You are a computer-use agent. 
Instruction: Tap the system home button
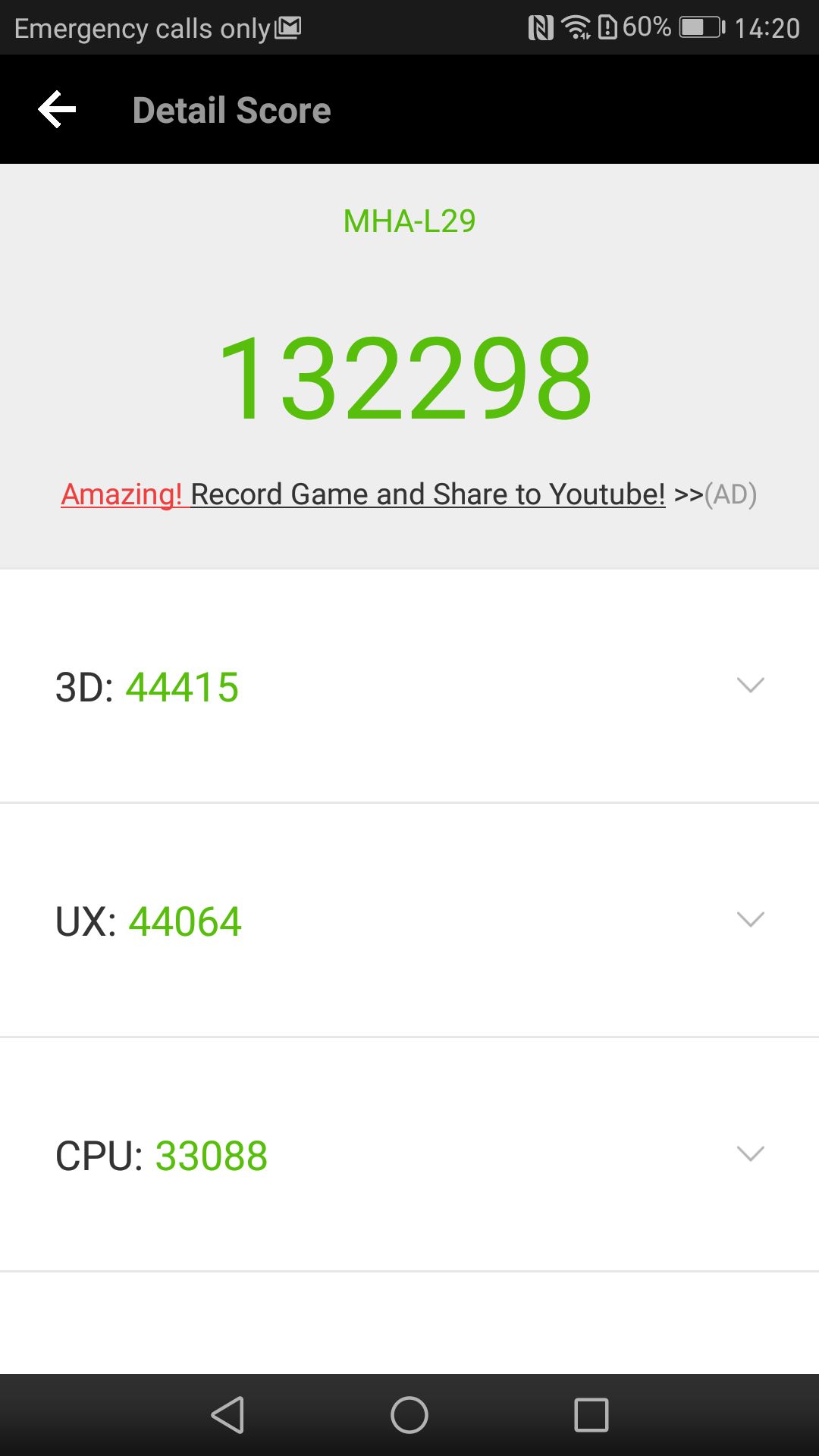409,1415
